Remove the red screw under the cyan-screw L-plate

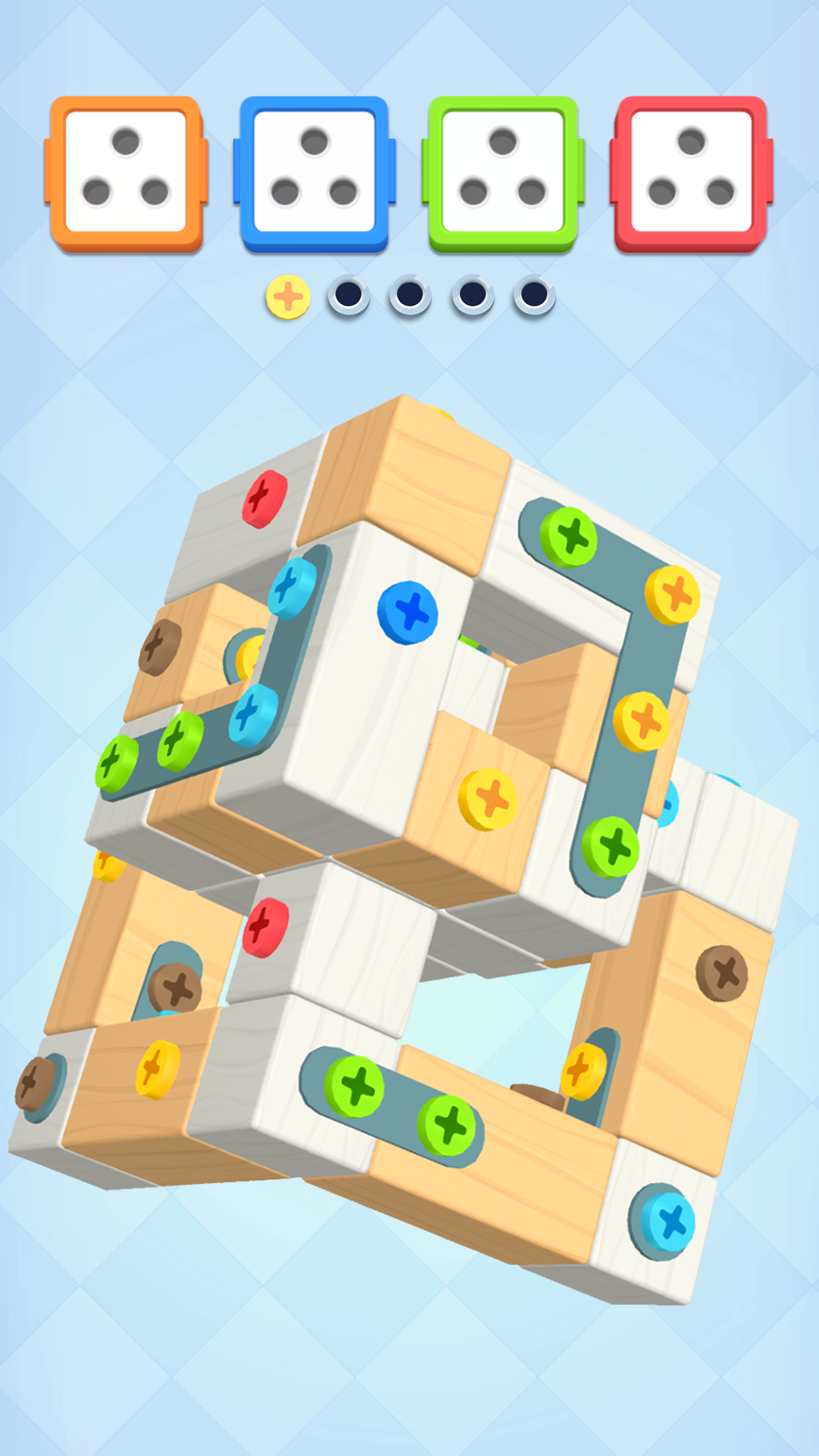265,927
